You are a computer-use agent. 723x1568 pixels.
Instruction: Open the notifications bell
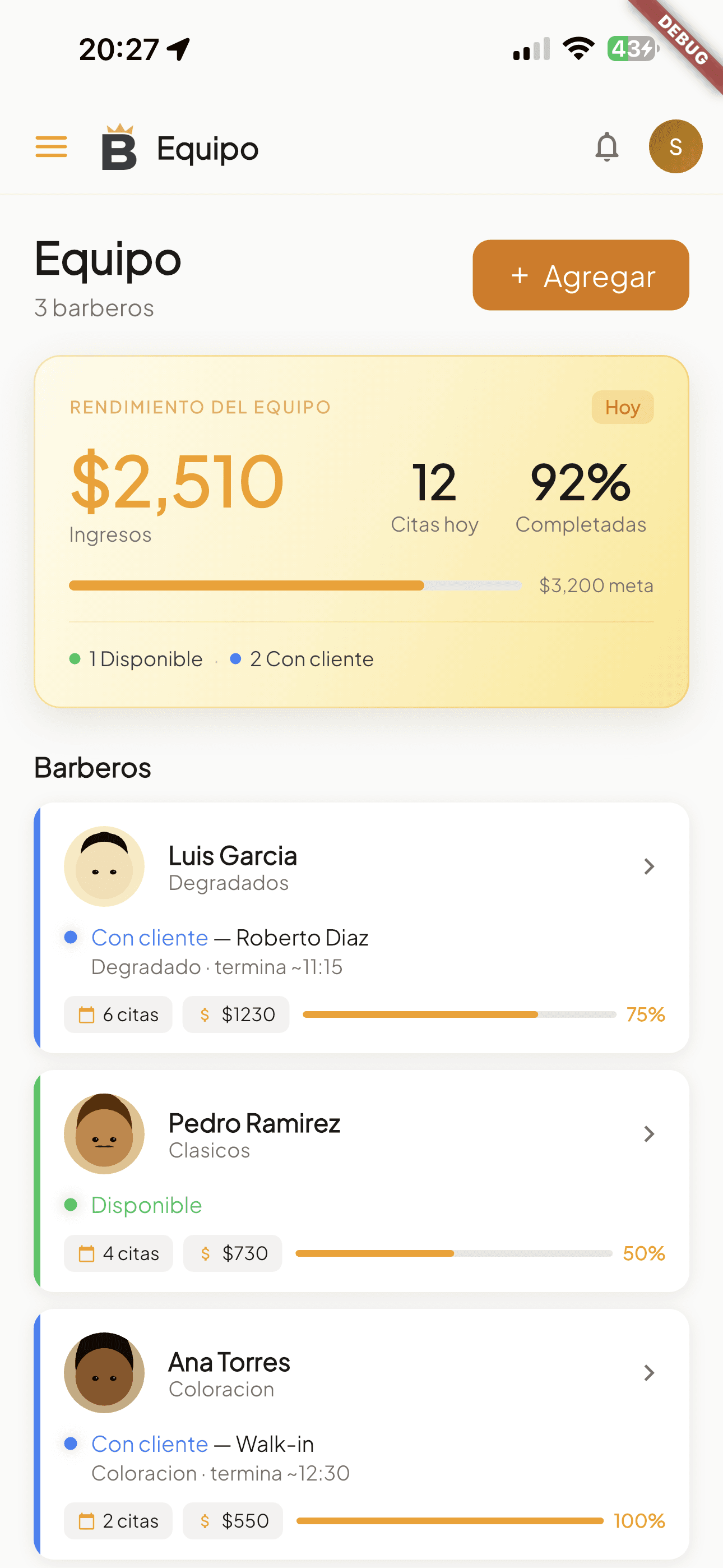click(607, 147)
